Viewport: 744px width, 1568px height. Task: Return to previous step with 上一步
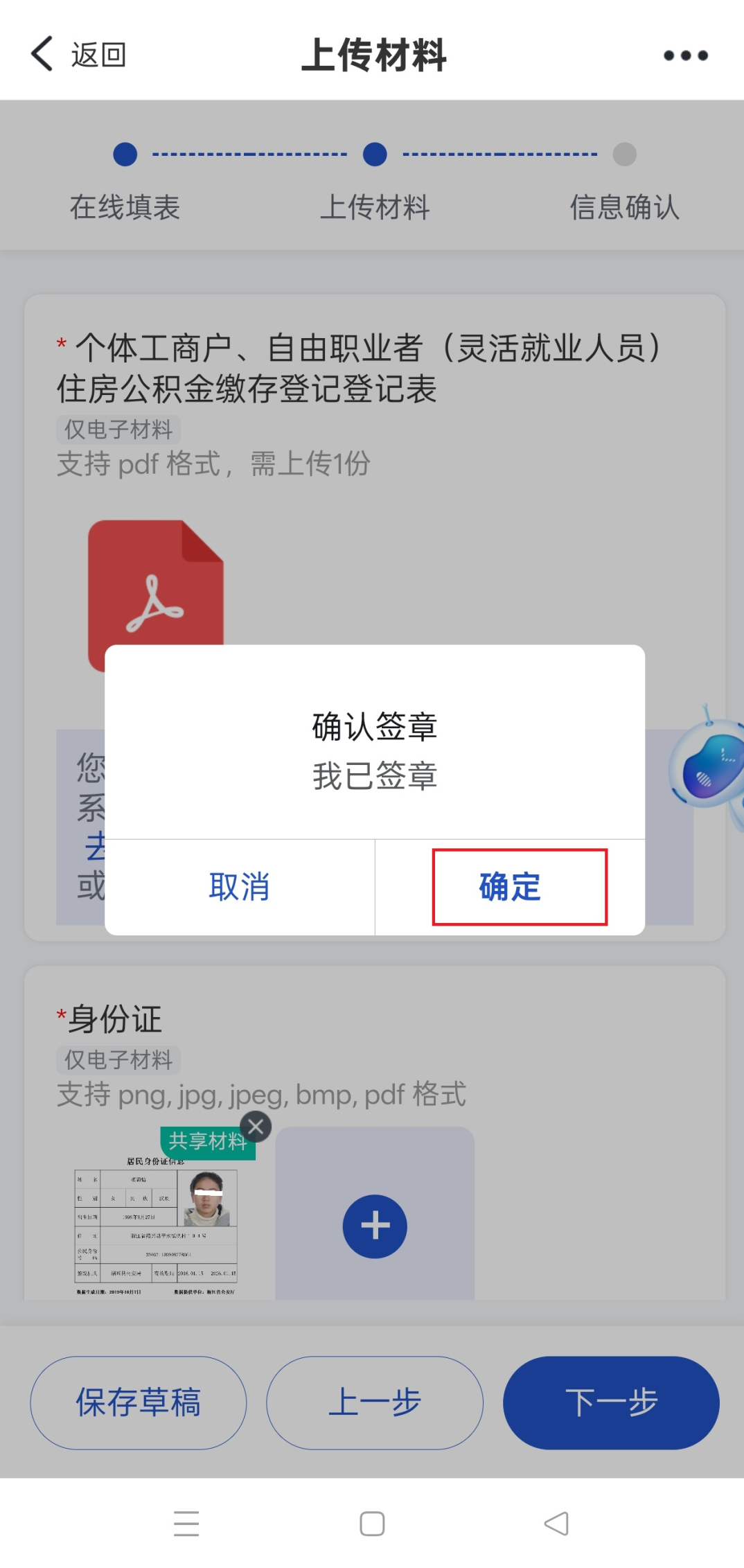click(x=375, y=1402)
